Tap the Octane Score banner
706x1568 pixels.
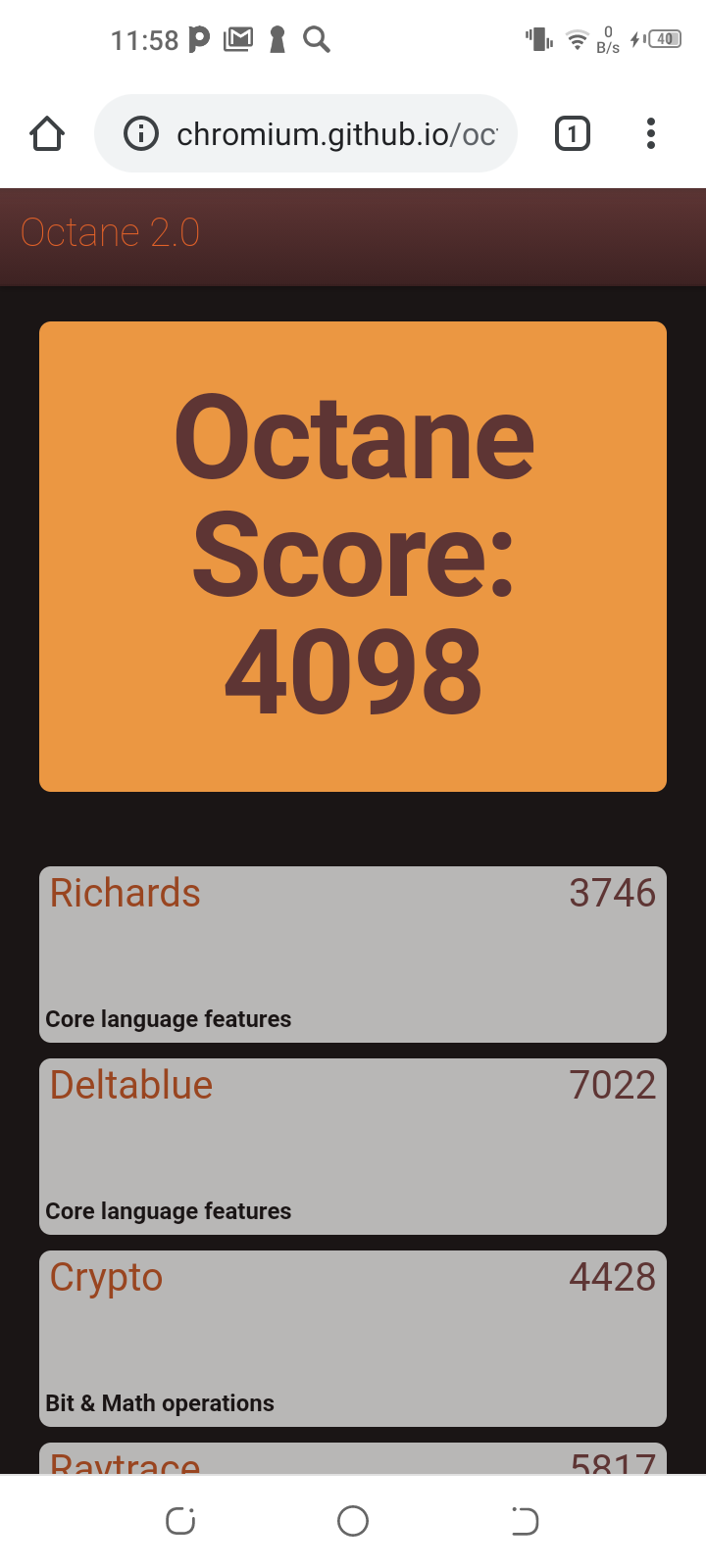coord(353,556)
